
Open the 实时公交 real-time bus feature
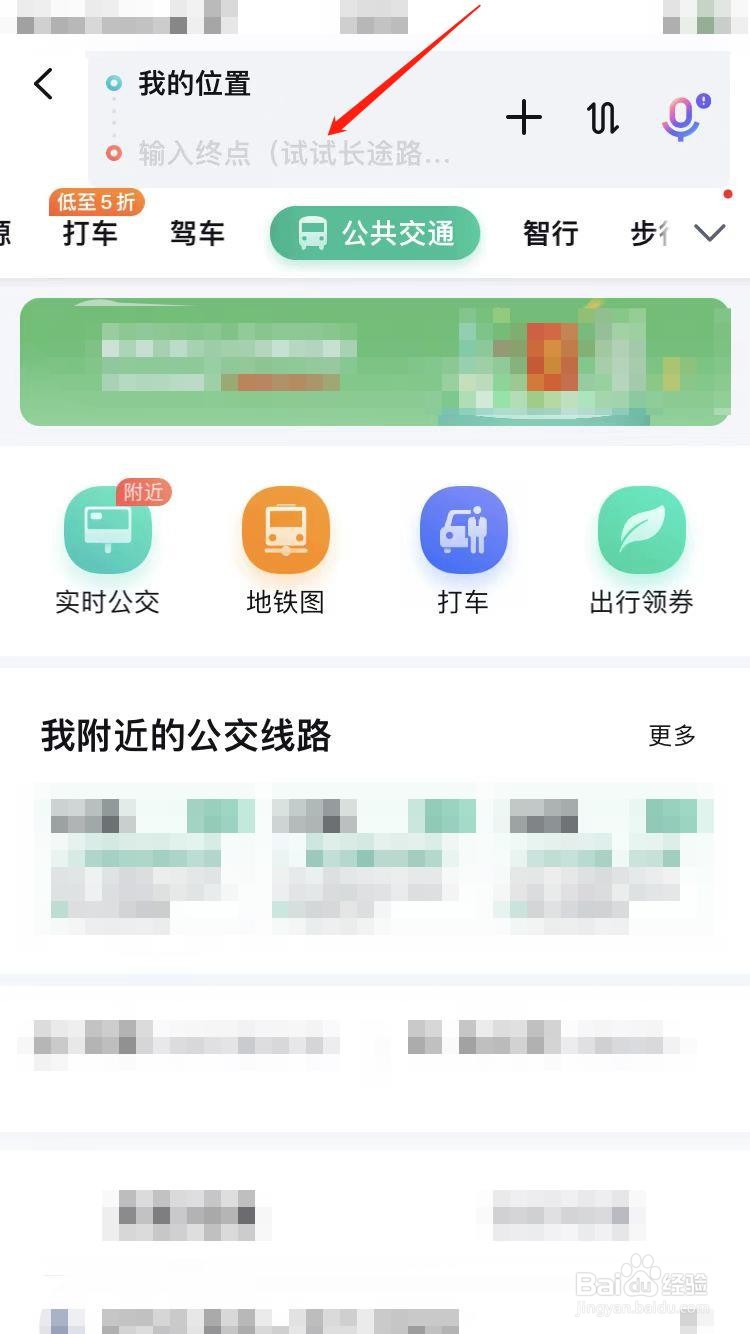coord(107,545)
